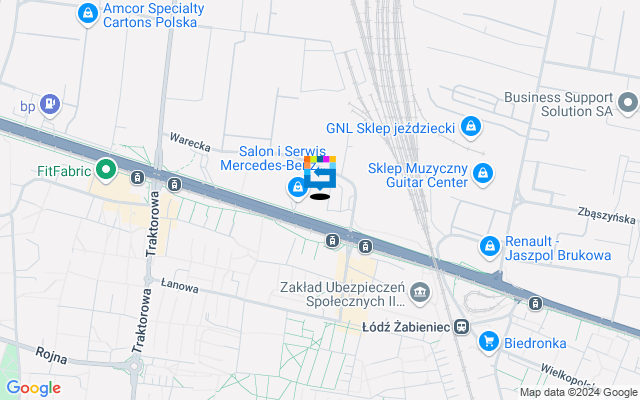The width and height of the screenshot is (640, 400).
Task: Open the Renault - Jaszpol Brukowa pin
Action: 490,245
